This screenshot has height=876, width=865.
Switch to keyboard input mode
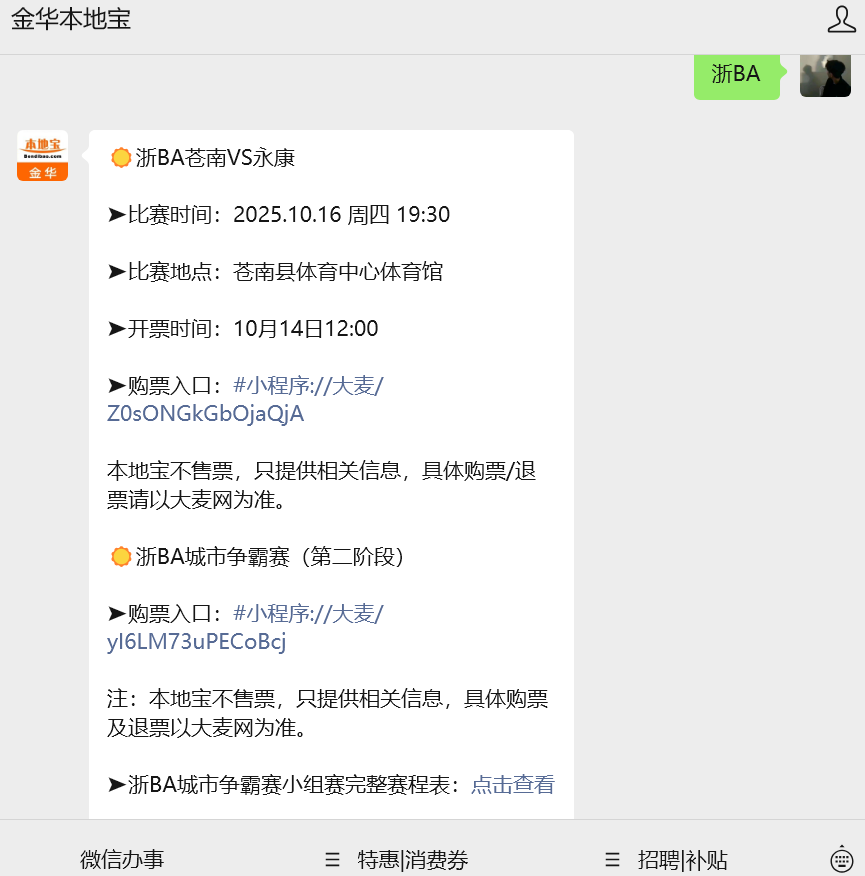(842, 859)
